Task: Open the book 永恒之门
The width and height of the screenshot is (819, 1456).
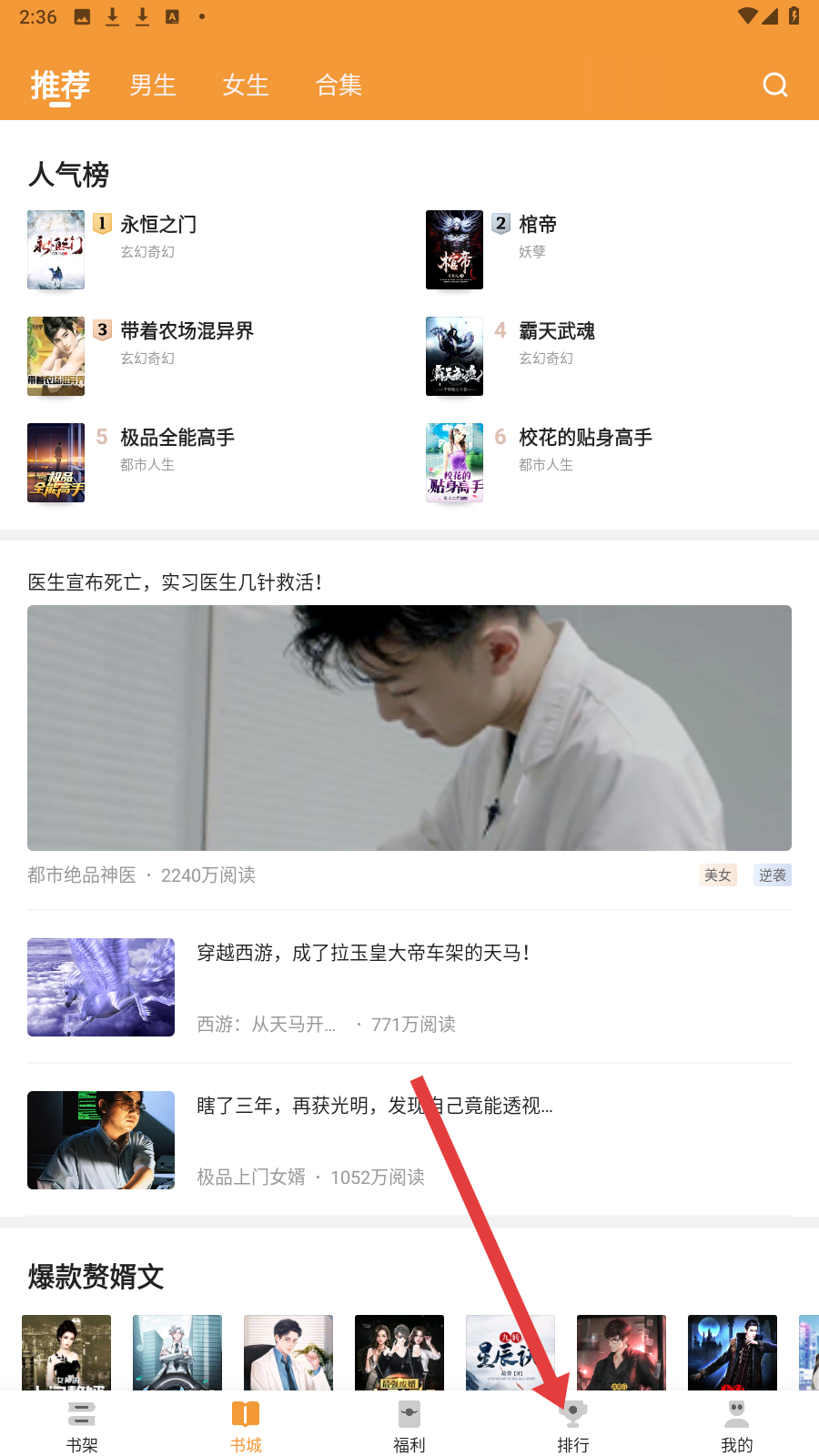Action: click(x=157, y=225)
